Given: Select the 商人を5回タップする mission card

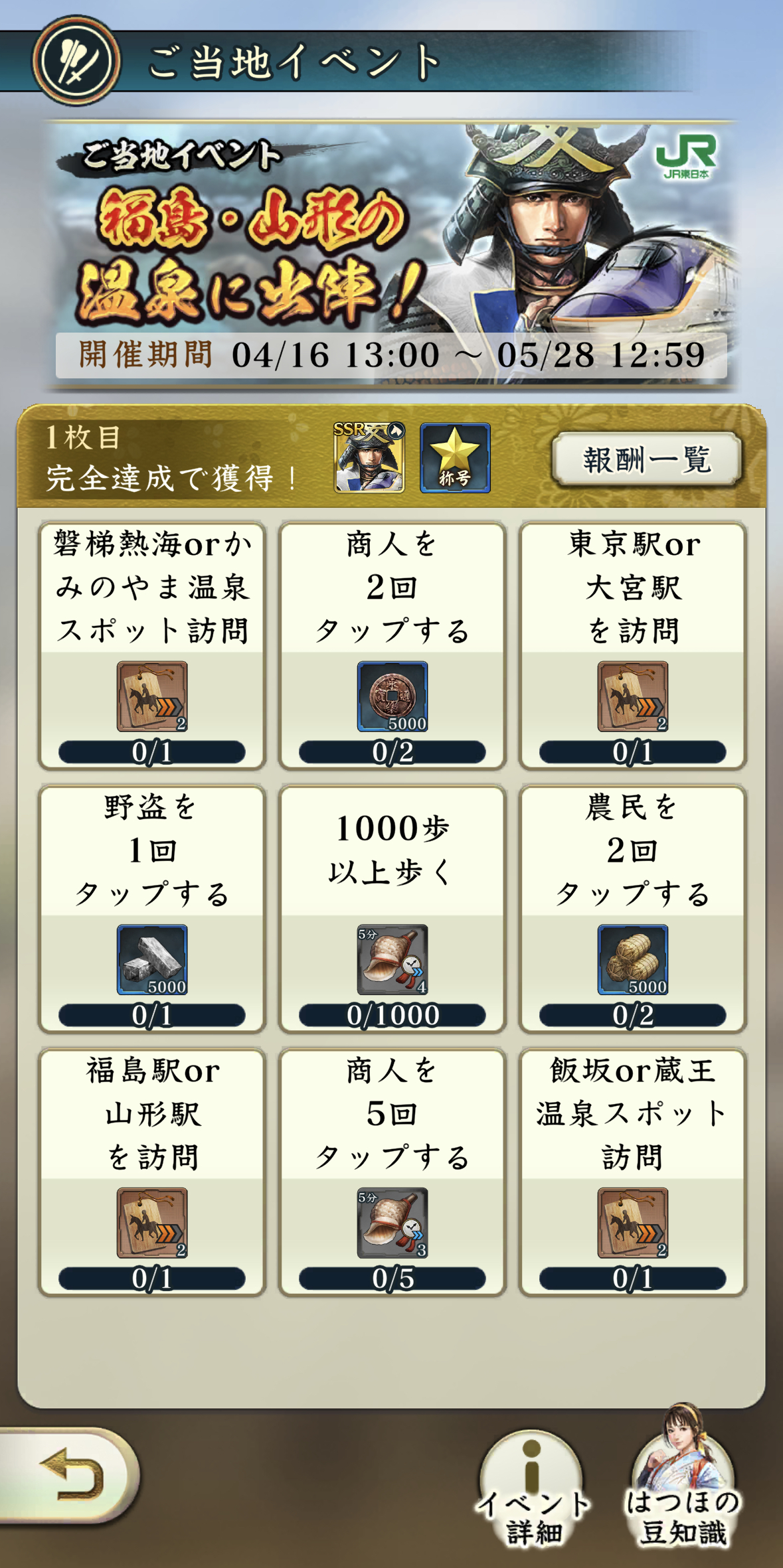Looking at the screenshot, I should [392, 1172].
